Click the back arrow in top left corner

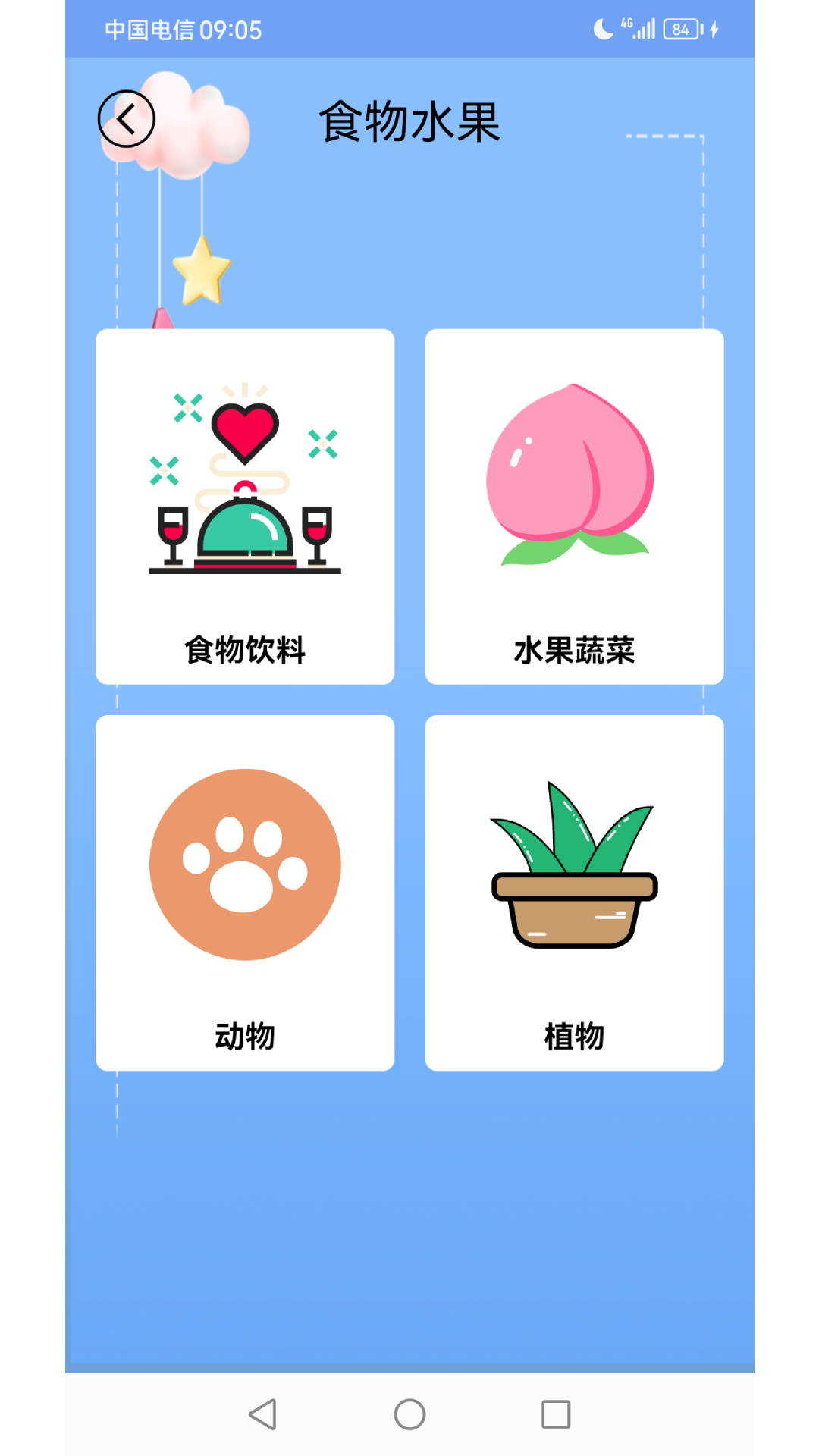point(127,120)
